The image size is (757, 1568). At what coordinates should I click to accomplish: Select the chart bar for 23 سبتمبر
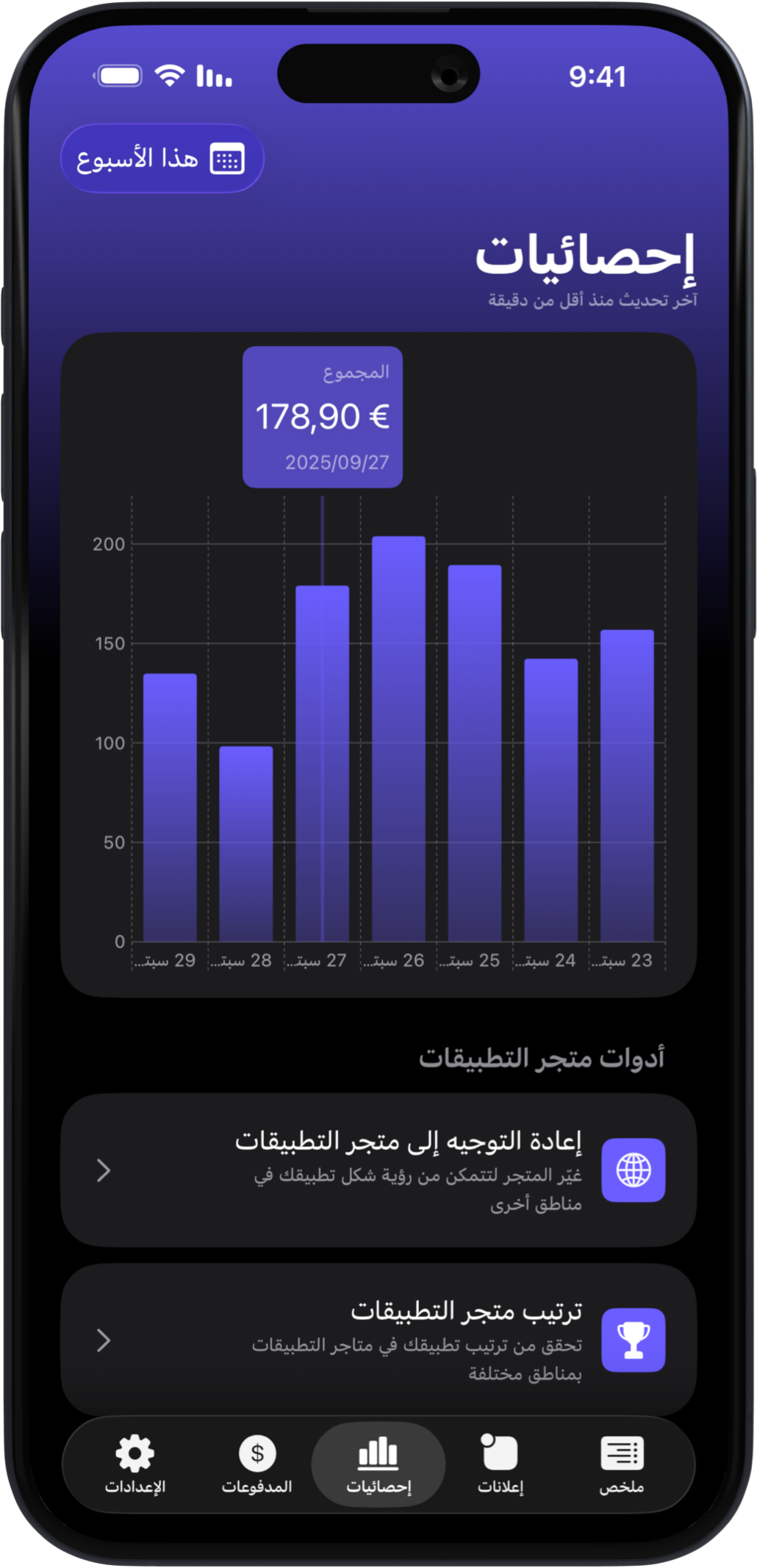(x=627, y=785)
